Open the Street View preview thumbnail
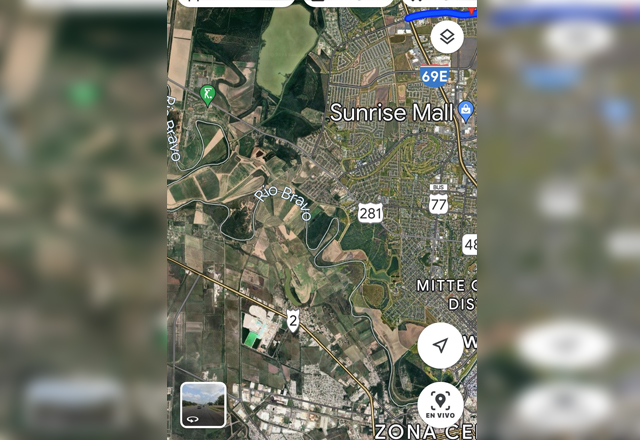Screen dimensions: 640x440 203,404
